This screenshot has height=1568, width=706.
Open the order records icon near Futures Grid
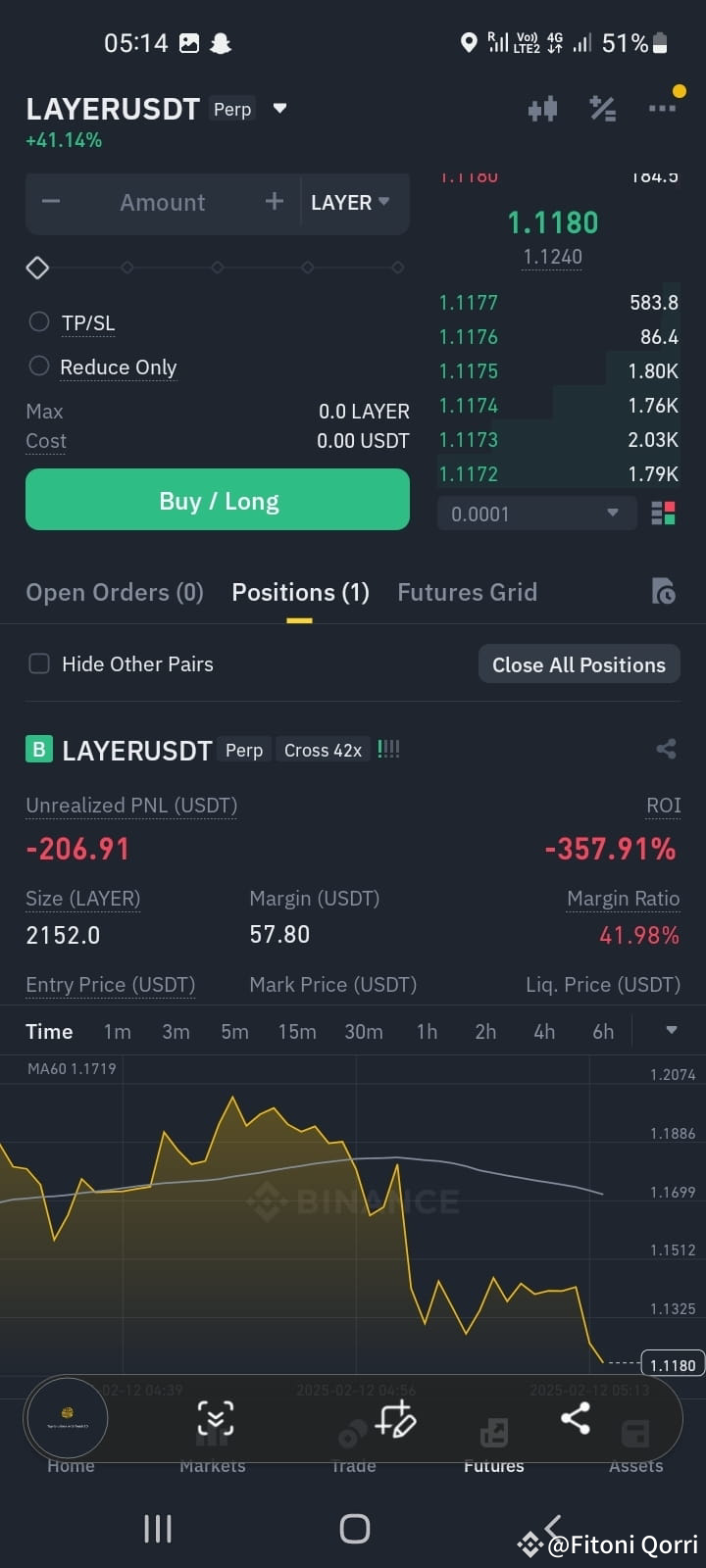pos(664,592)
